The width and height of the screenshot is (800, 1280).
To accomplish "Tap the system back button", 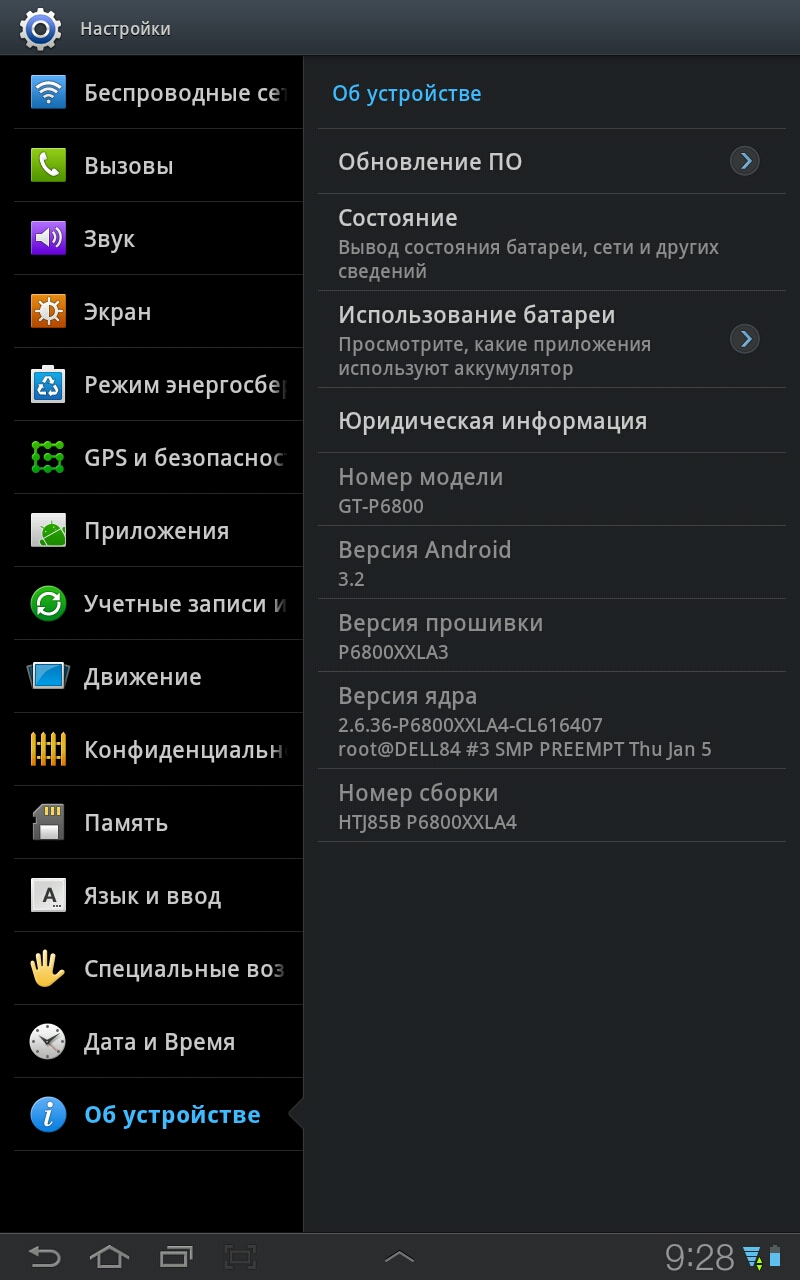I will [x=45, y=1256].
